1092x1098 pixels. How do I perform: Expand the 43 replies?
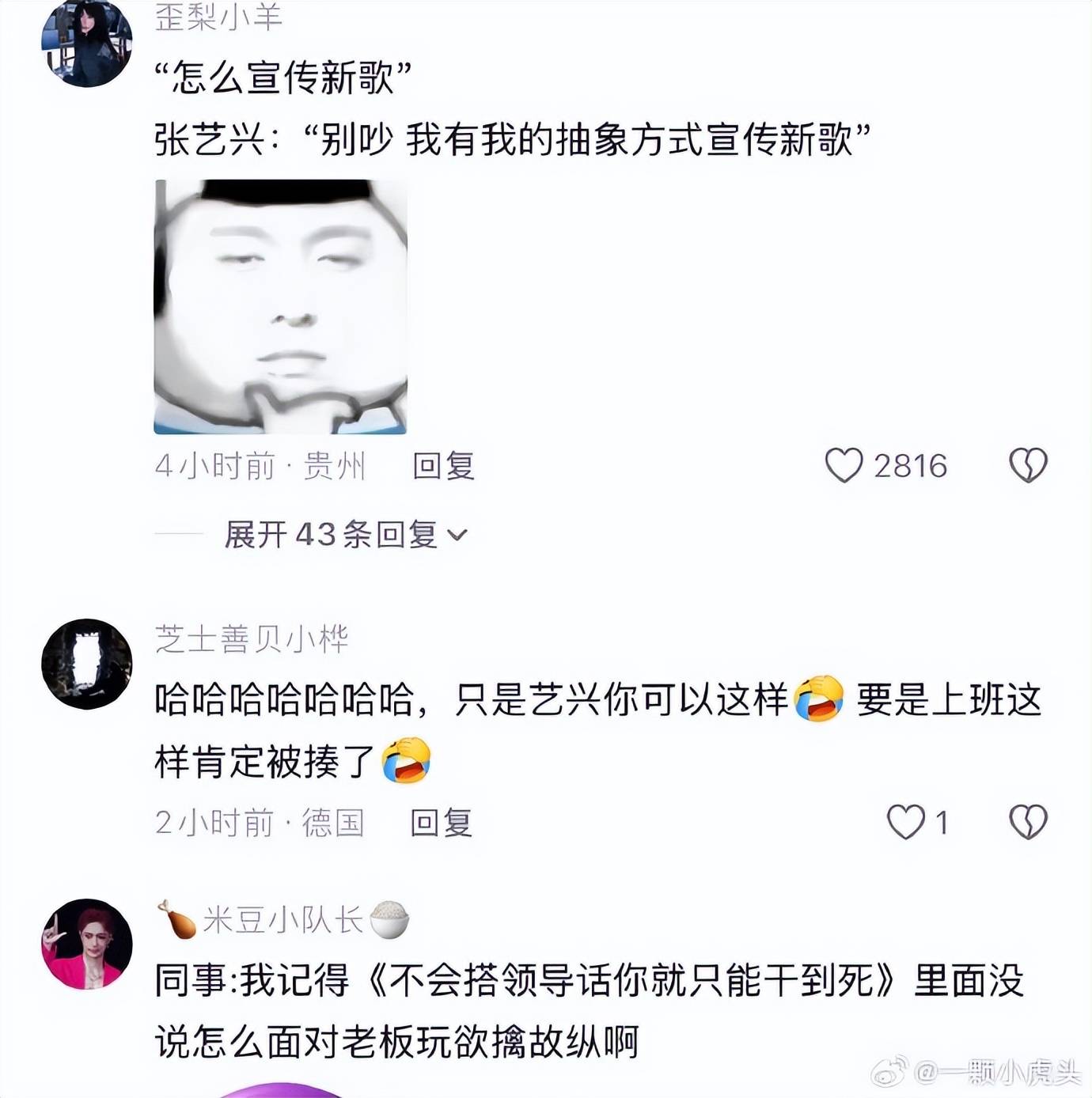pos(345,535)
